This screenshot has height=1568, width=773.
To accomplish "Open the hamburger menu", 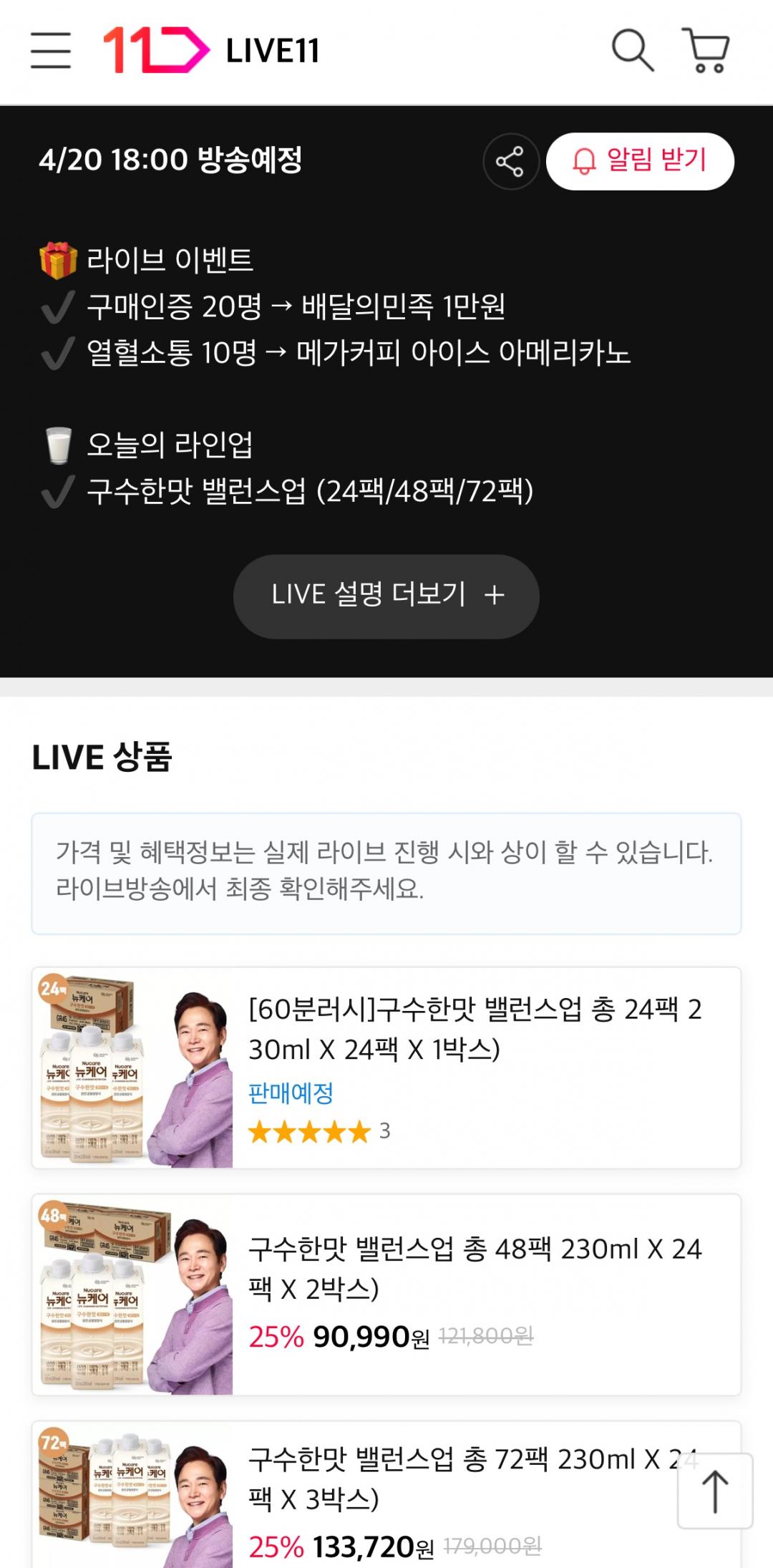I will click(x=51, y=50).
